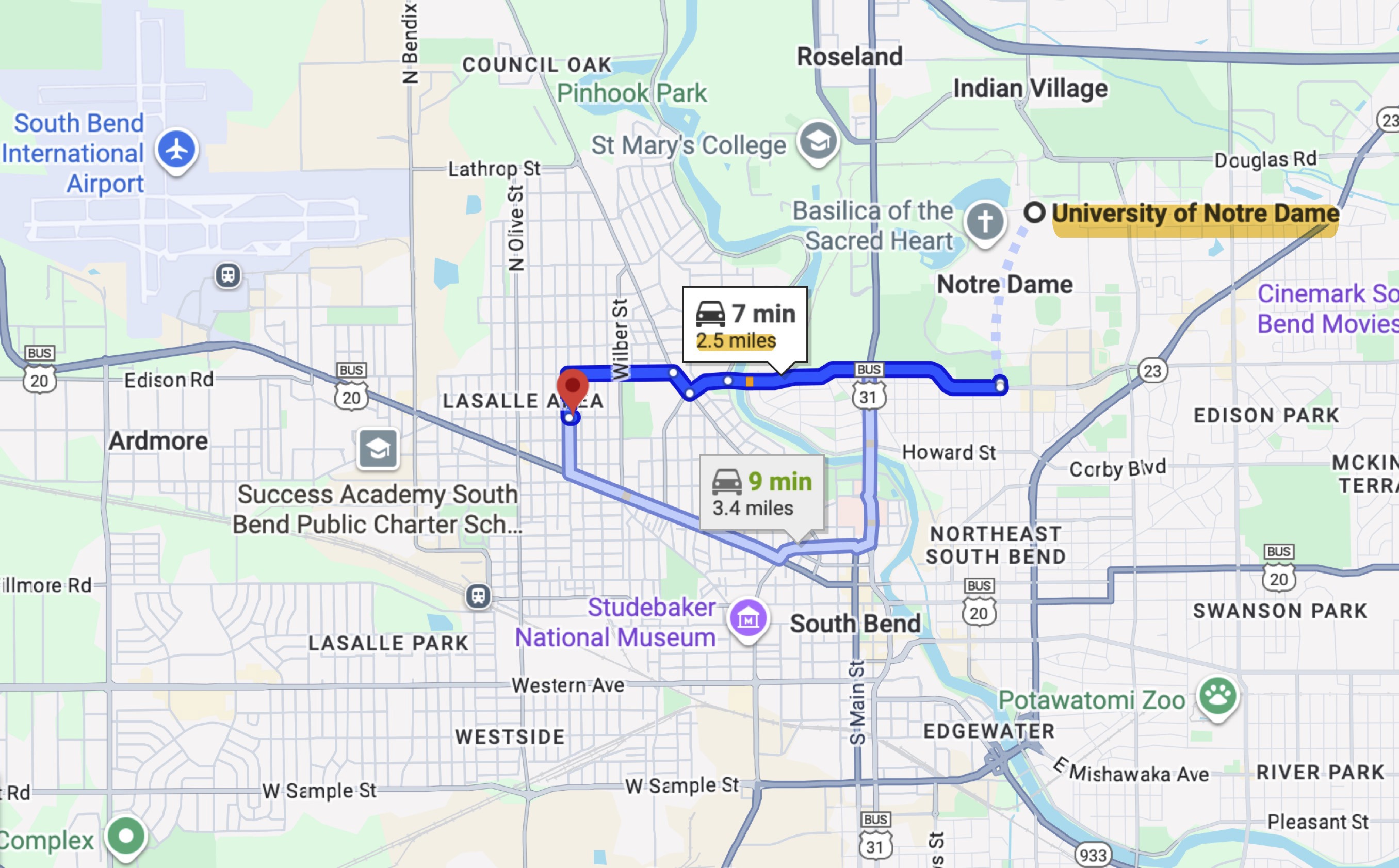Tap the train station icon near Lasalle Park
The image size is (1399, 868).
(478, 596)
